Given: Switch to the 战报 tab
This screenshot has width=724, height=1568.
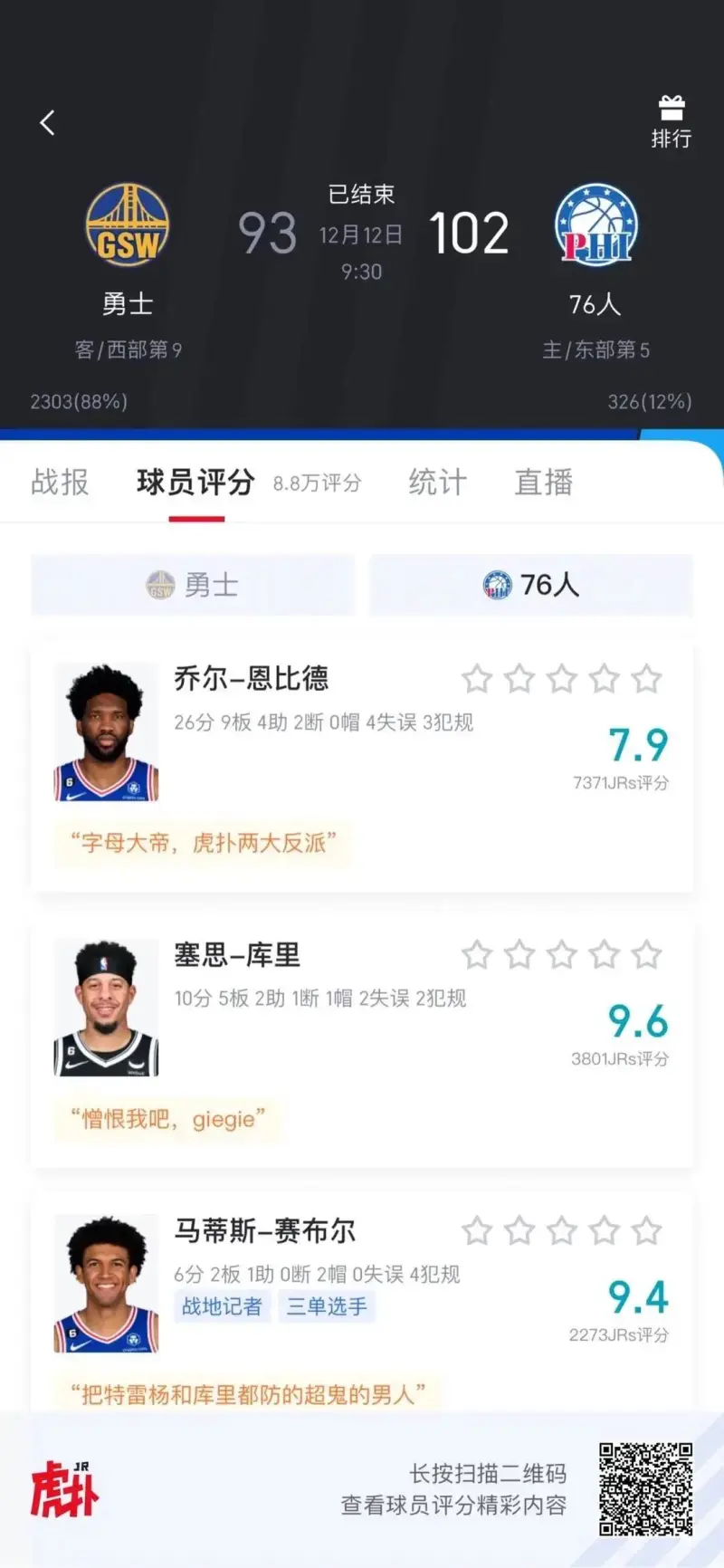Looking at the screenshot, I should point(60,482).
